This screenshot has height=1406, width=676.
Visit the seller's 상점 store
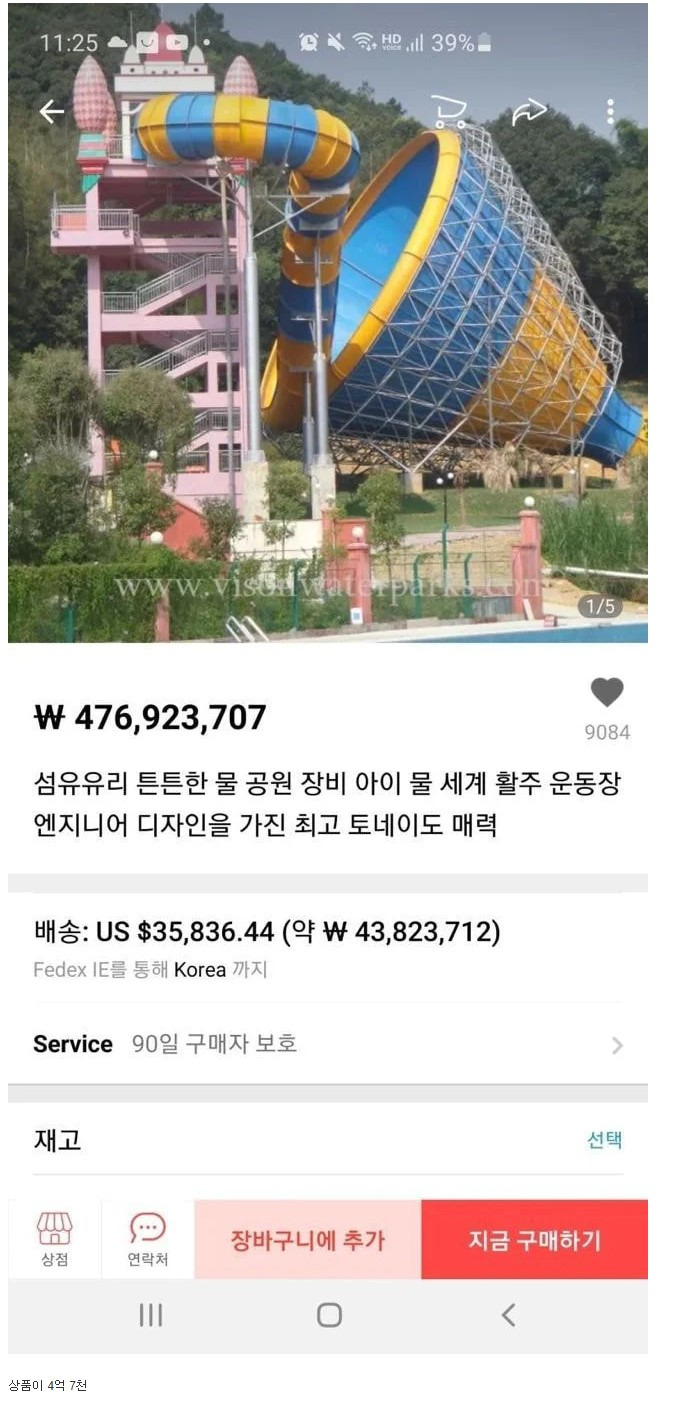(x=55, y=1240)
